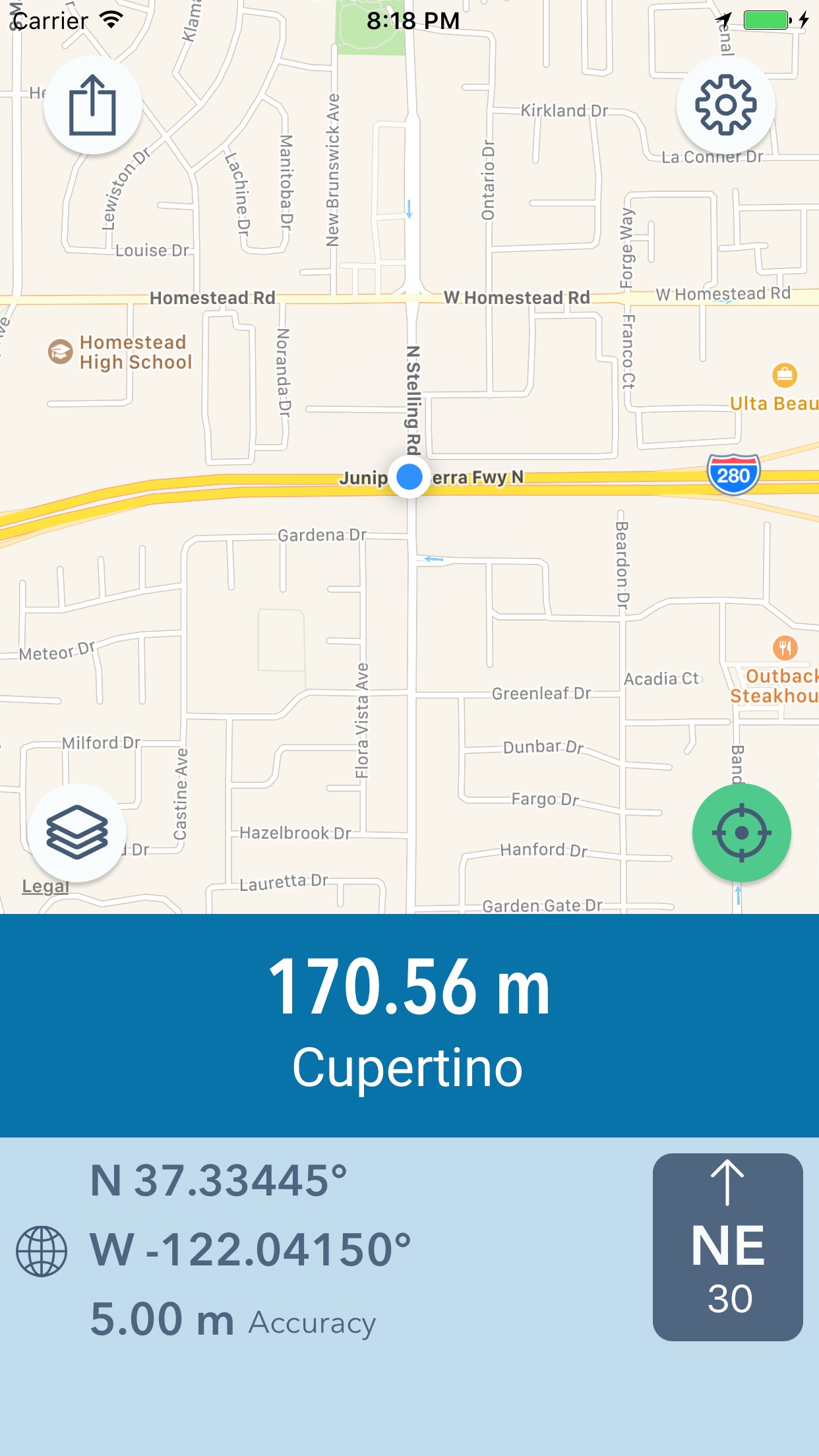819x1456 pixels.
Task: Open the map layers button
Action: coord(77,832)
